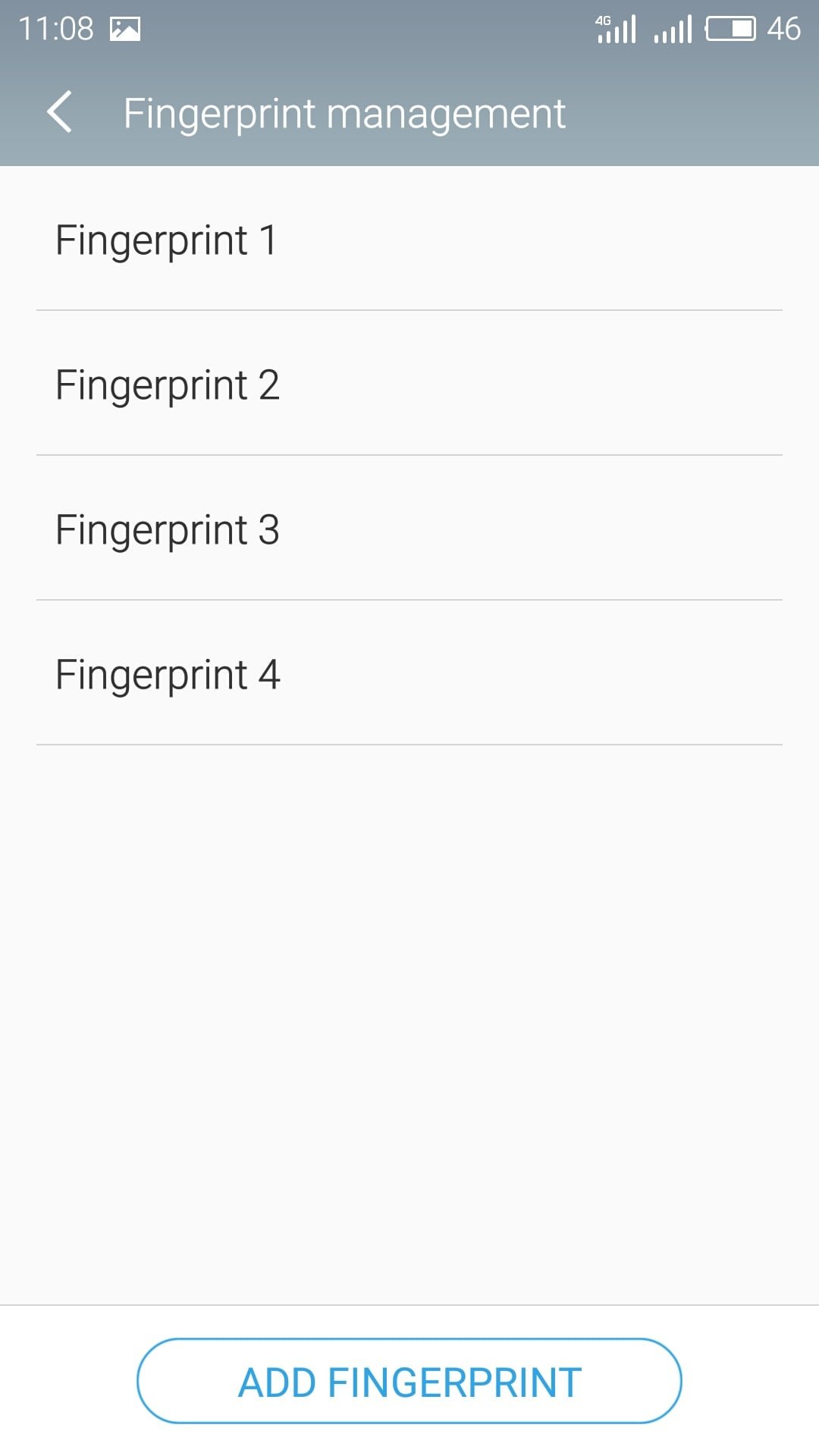Open Fingerprint 1 entry
The width and height of the screenshot is (819, 1456).
(x=409, y=238)
